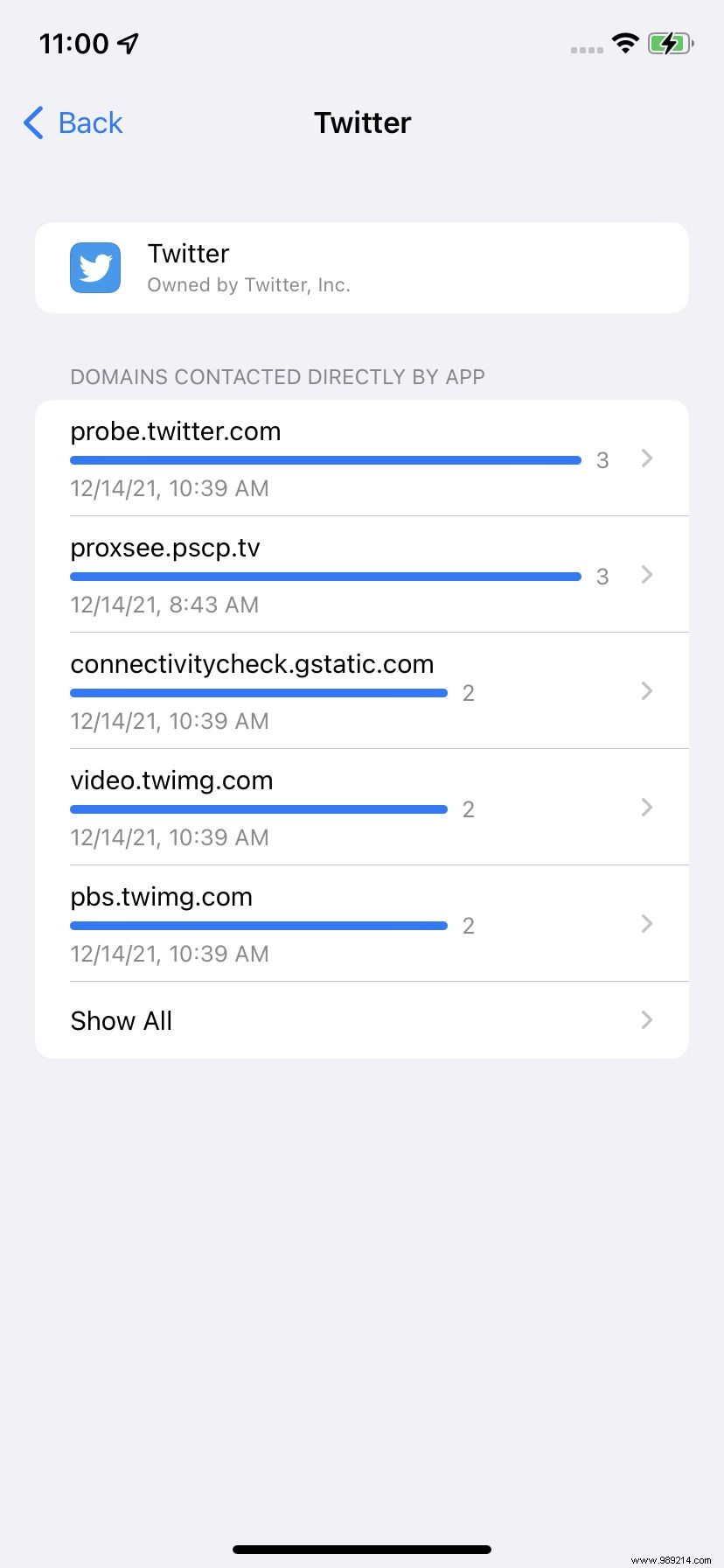The image size is (724, 1568).
Task: Select the Twitter title header
Action: 362,122
